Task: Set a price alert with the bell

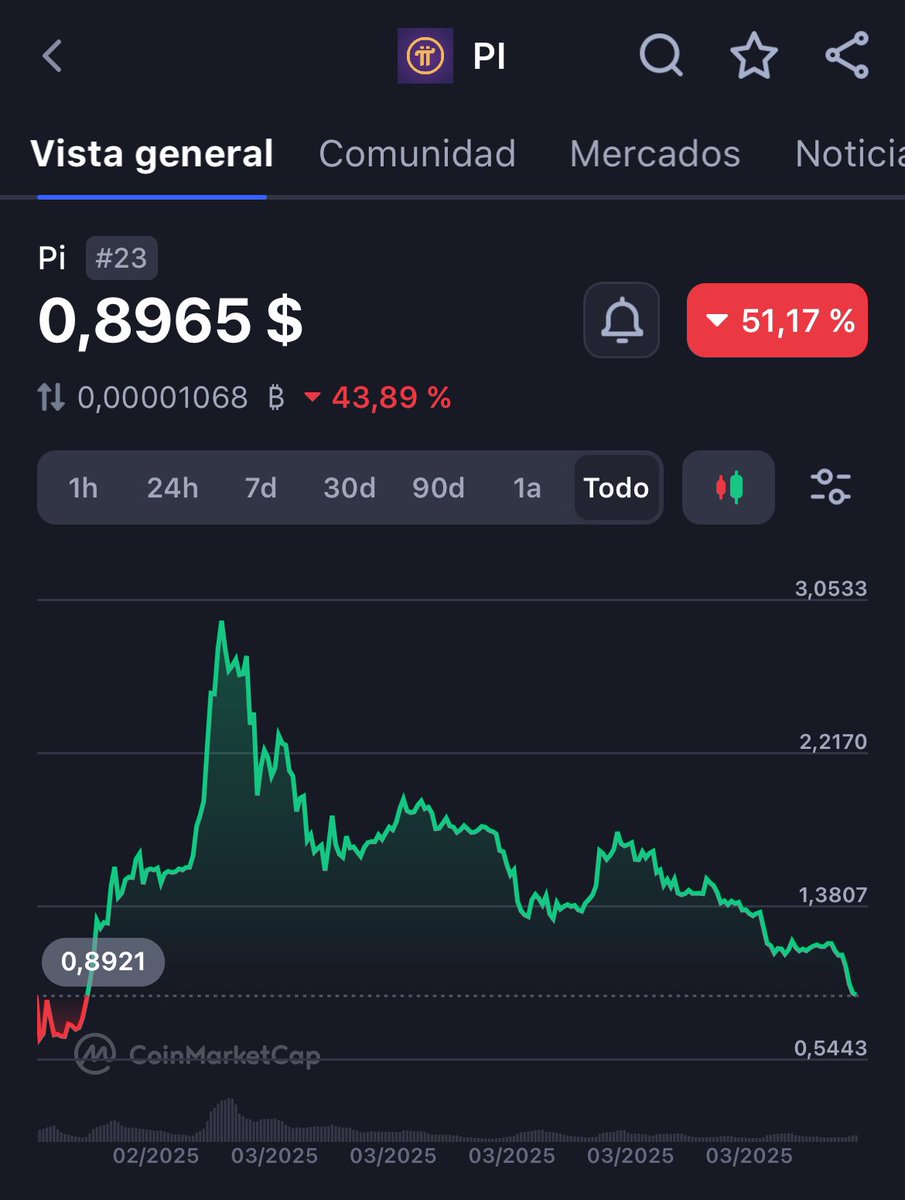Action: 621,320
